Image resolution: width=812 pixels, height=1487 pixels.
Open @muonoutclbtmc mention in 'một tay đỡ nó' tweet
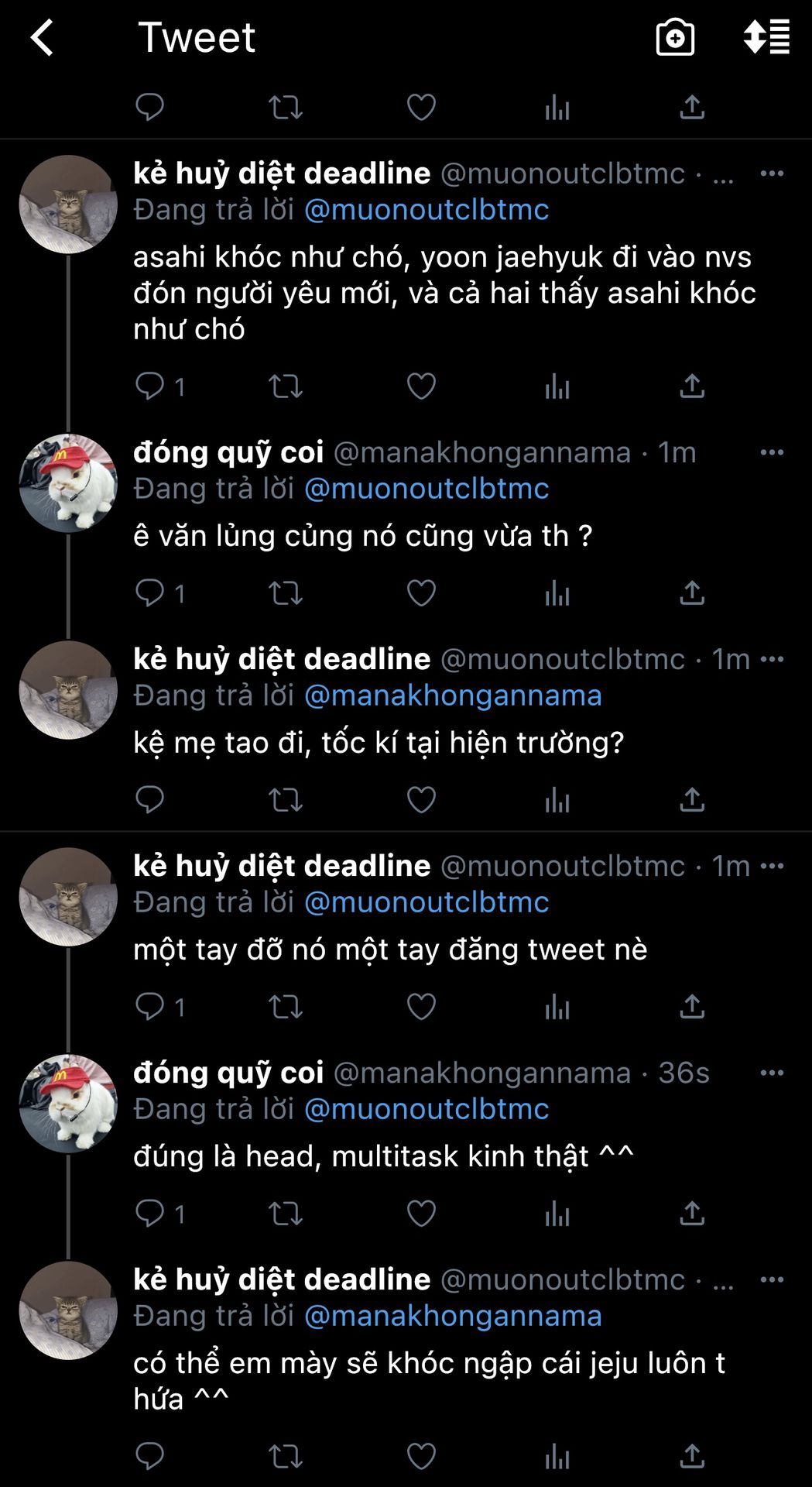427,902
